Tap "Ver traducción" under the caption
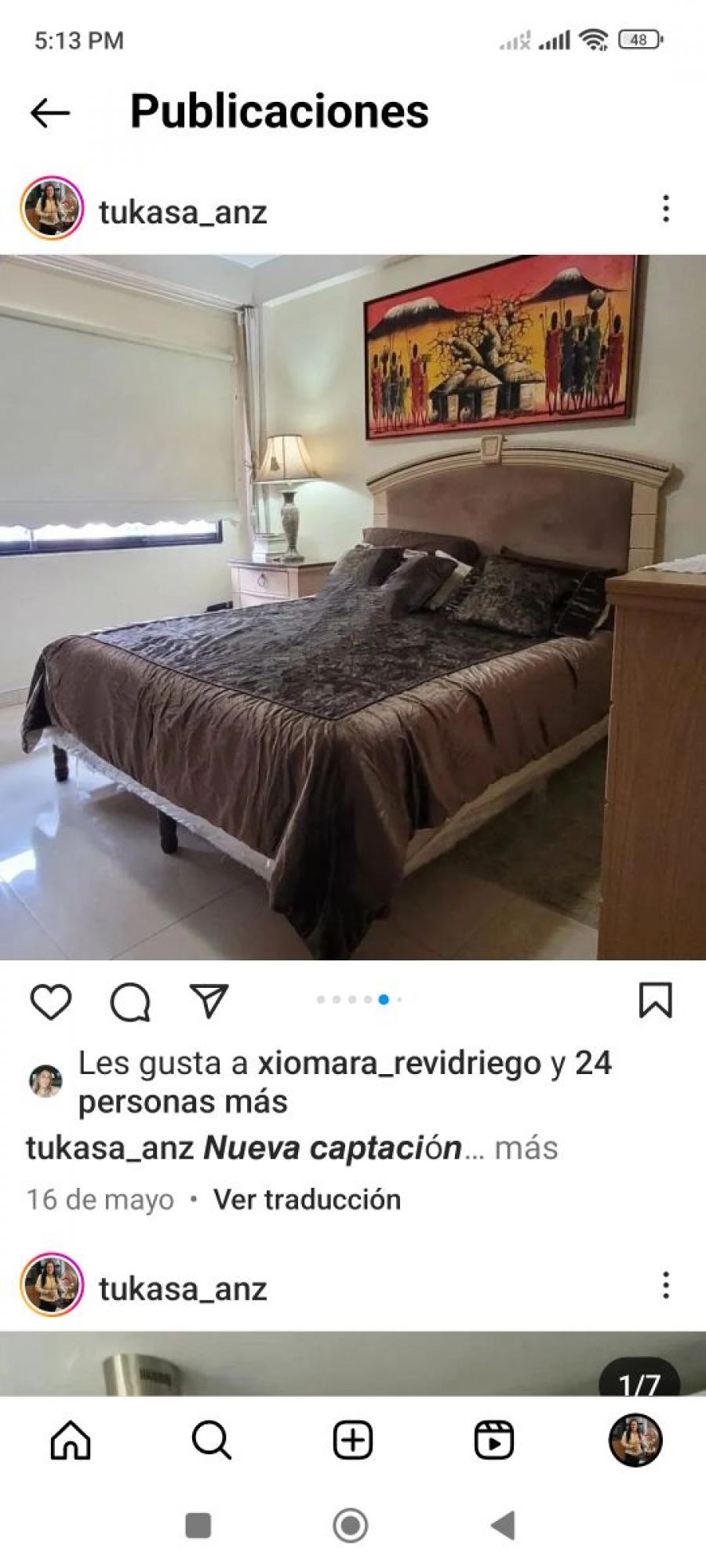 307,1200
